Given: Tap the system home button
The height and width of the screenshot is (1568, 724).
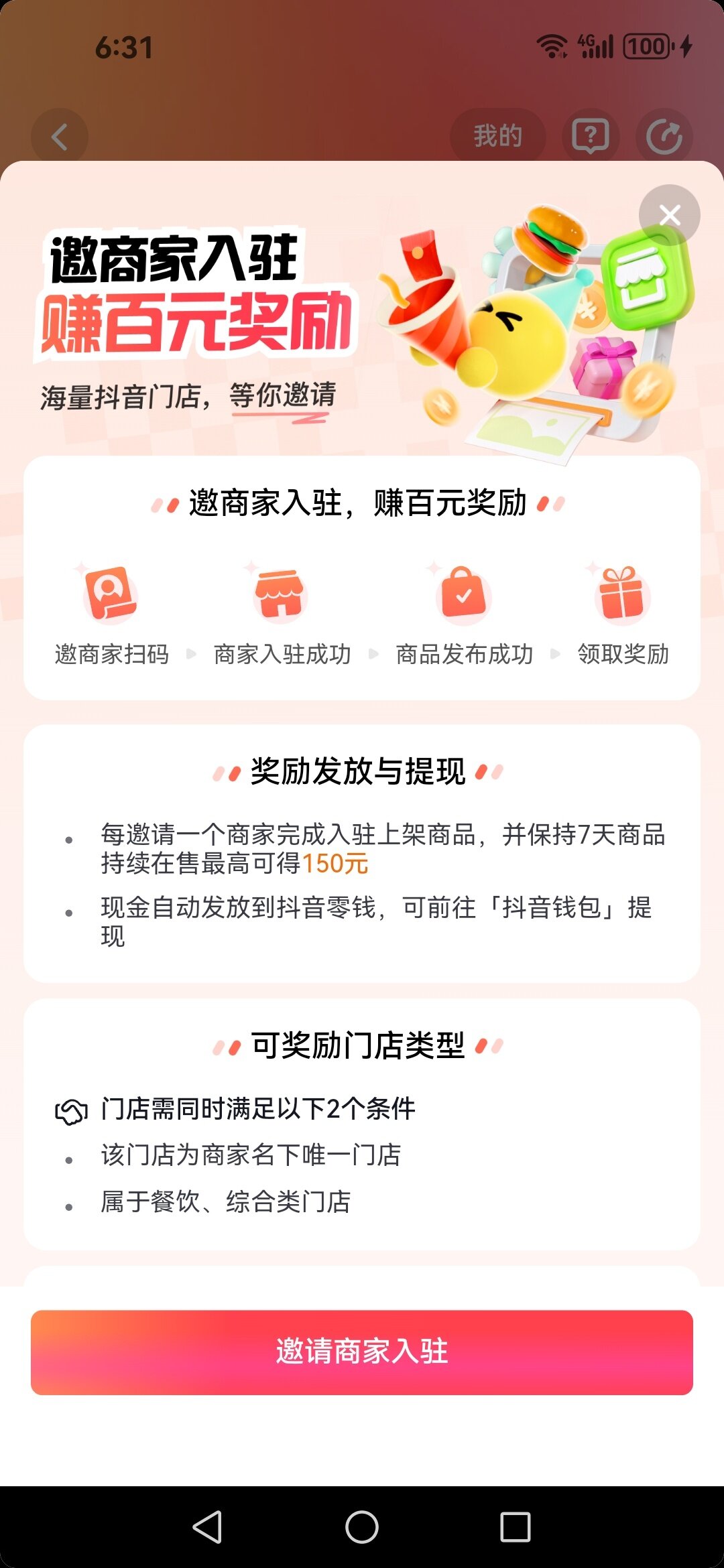Looking at the screenshot, I should [x=362, y=1527].
